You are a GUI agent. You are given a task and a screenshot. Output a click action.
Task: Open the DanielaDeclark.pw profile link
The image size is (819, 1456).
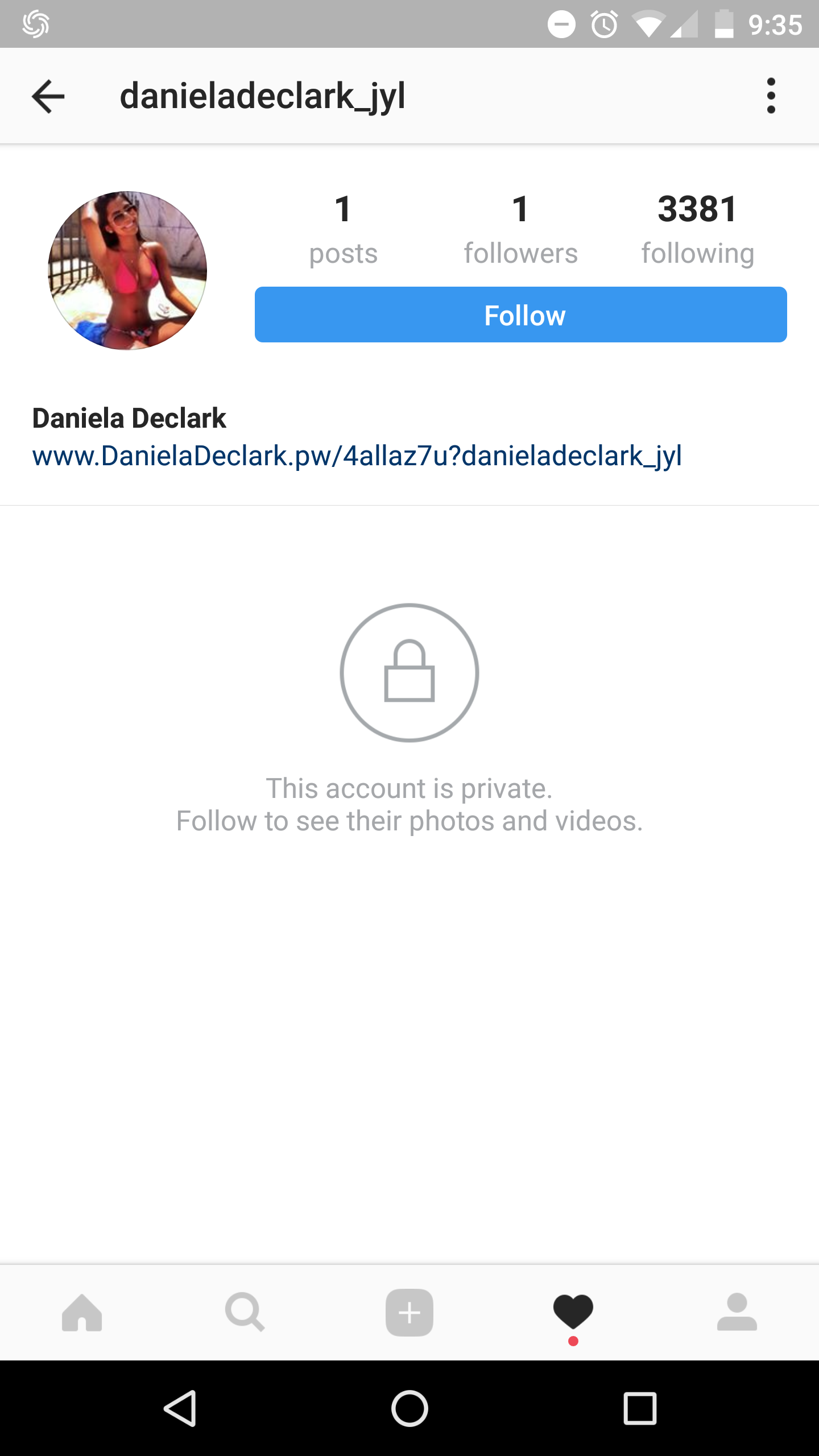pos(357,456)
